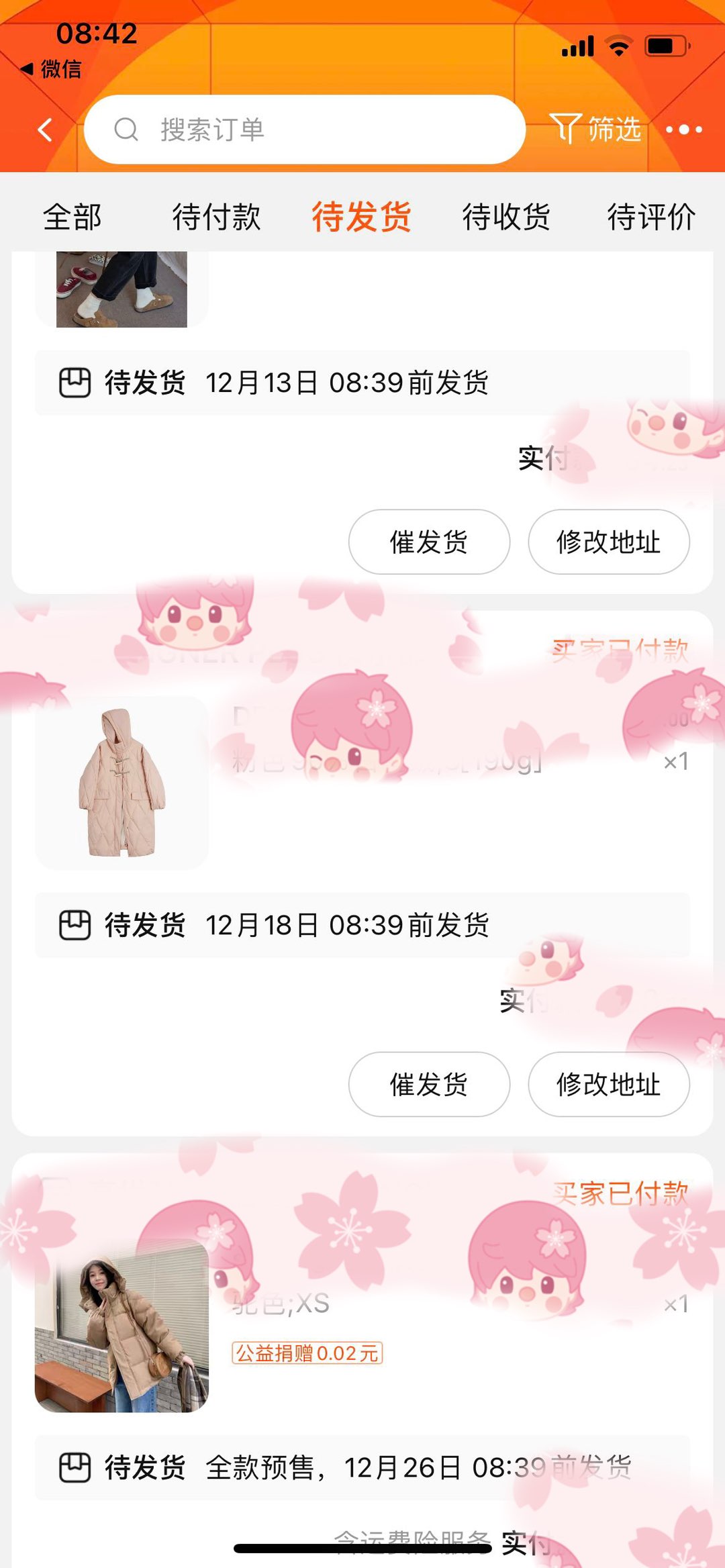Tap 催发货 for the December 18 order
Screen dimensions: 725x1568
[x=429, y=1084]
